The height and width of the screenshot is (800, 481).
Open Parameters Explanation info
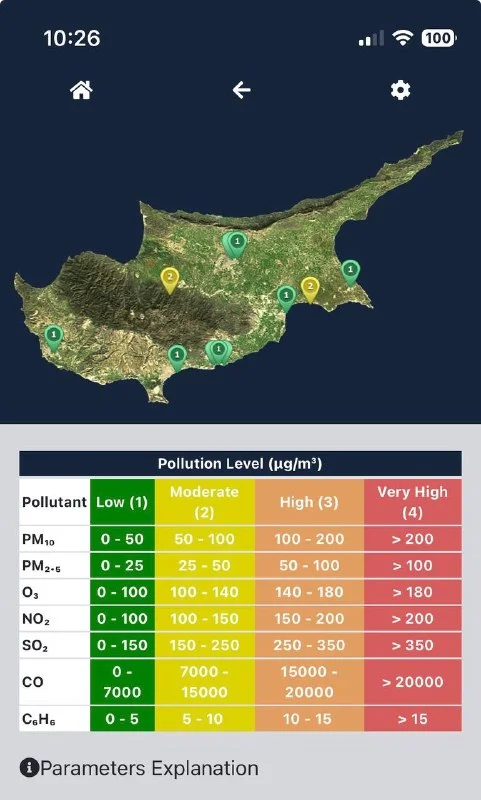click(139, 768)
